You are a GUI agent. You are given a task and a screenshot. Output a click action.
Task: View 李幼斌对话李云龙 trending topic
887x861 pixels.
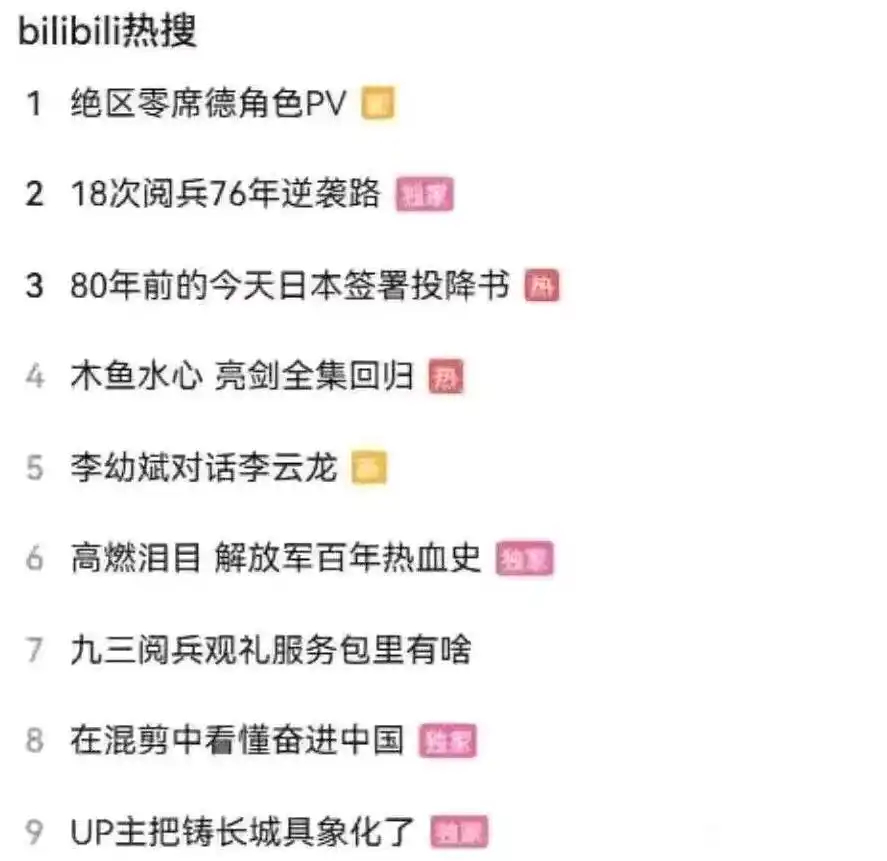coord(204,468)
